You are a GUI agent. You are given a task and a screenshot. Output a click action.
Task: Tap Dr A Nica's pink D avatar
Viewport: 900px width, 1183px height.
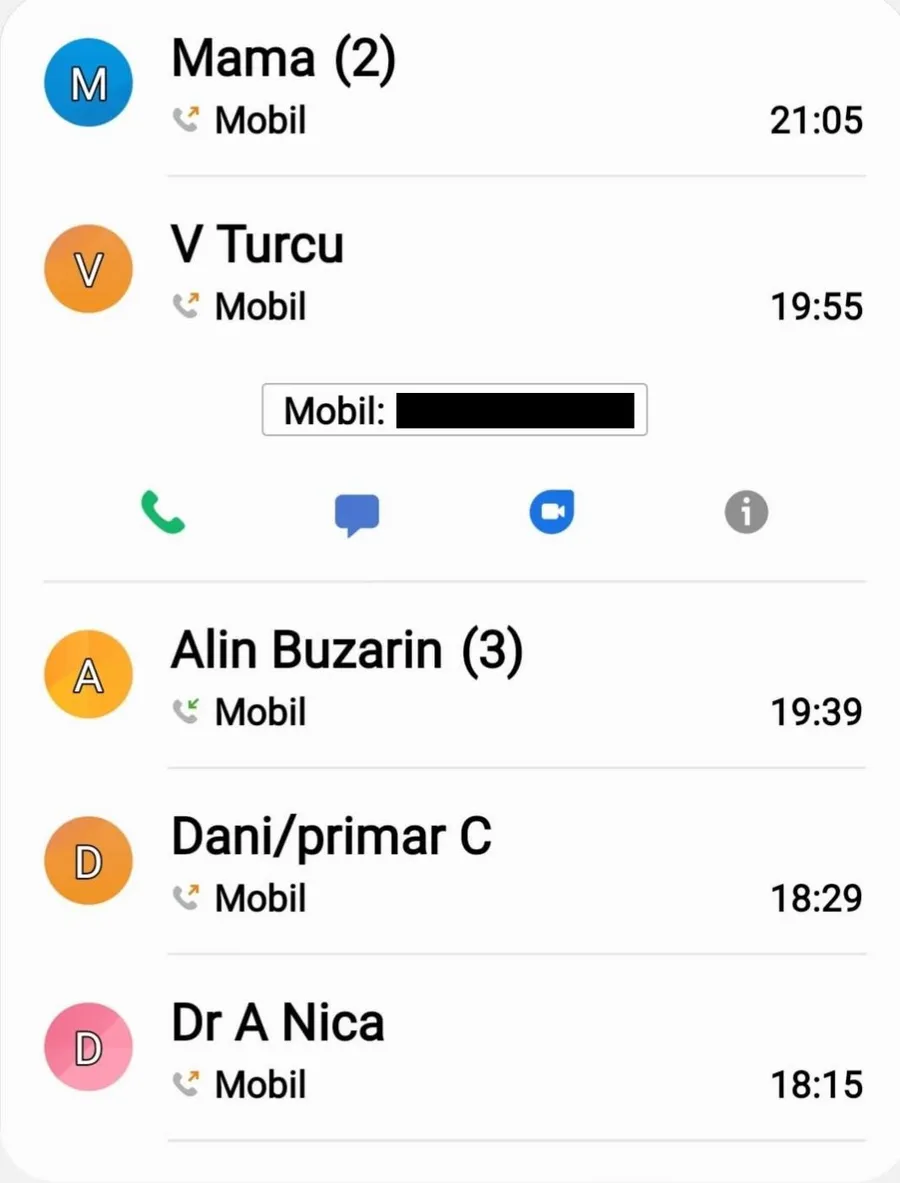coord(89,1047)
